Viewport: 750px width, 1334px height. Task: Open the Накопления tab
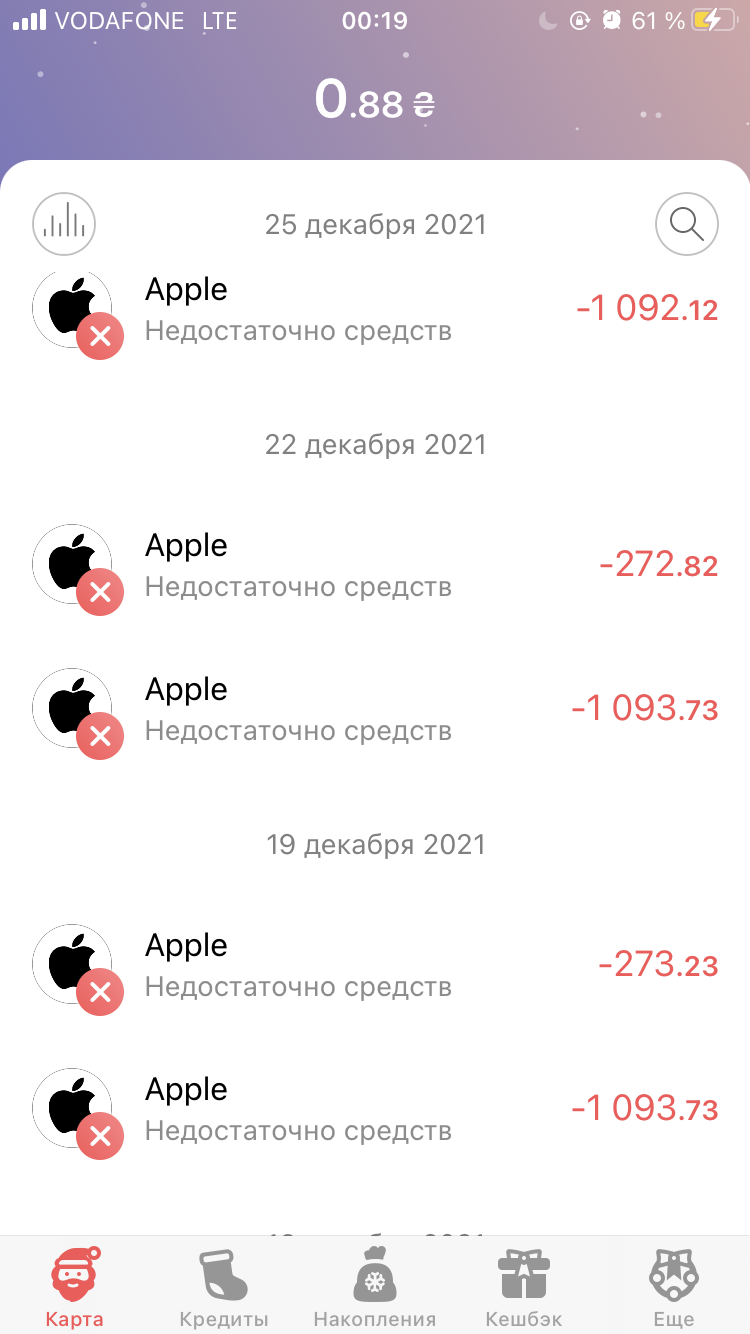pos(375,1288)
